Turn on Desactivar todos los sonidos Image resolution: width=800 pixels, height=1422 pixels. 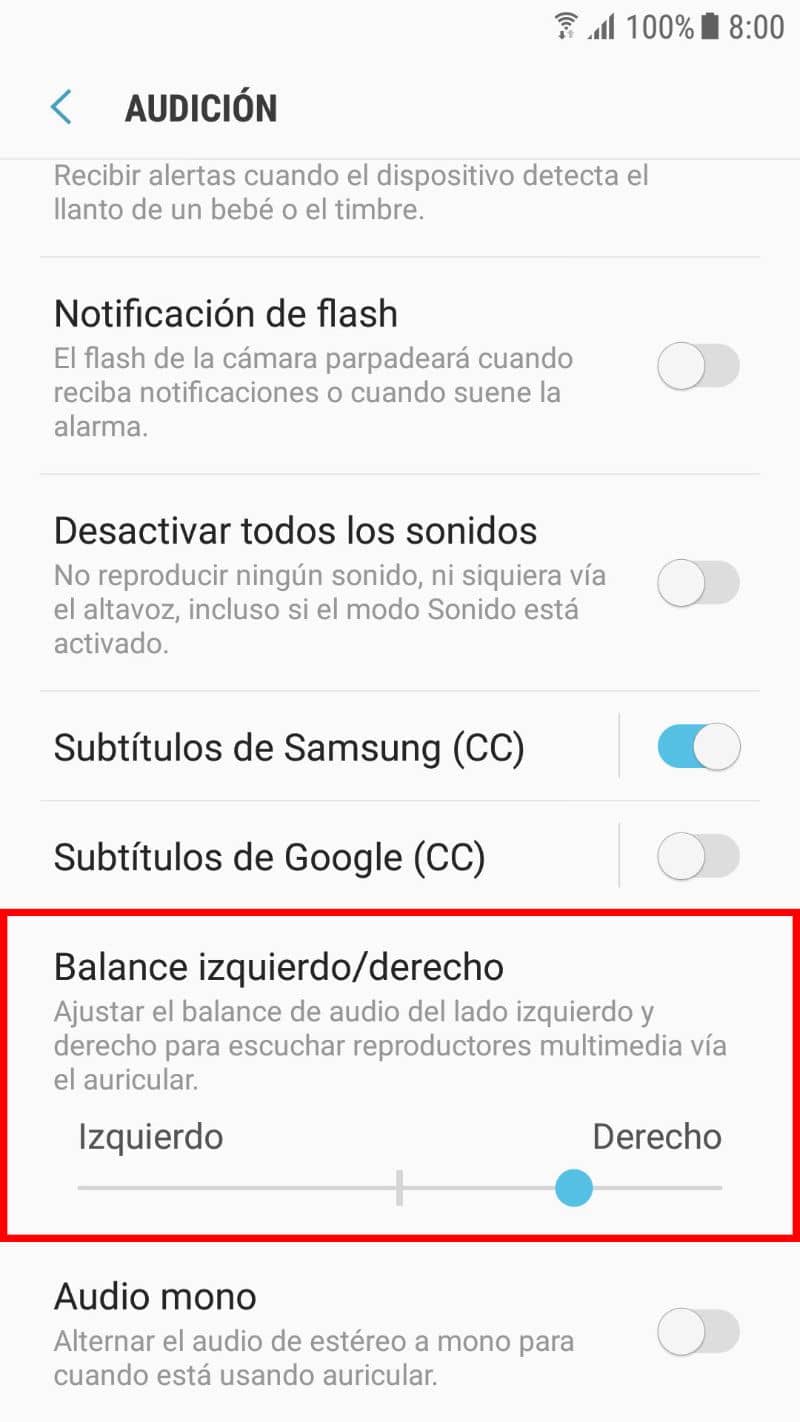[698, 583]
